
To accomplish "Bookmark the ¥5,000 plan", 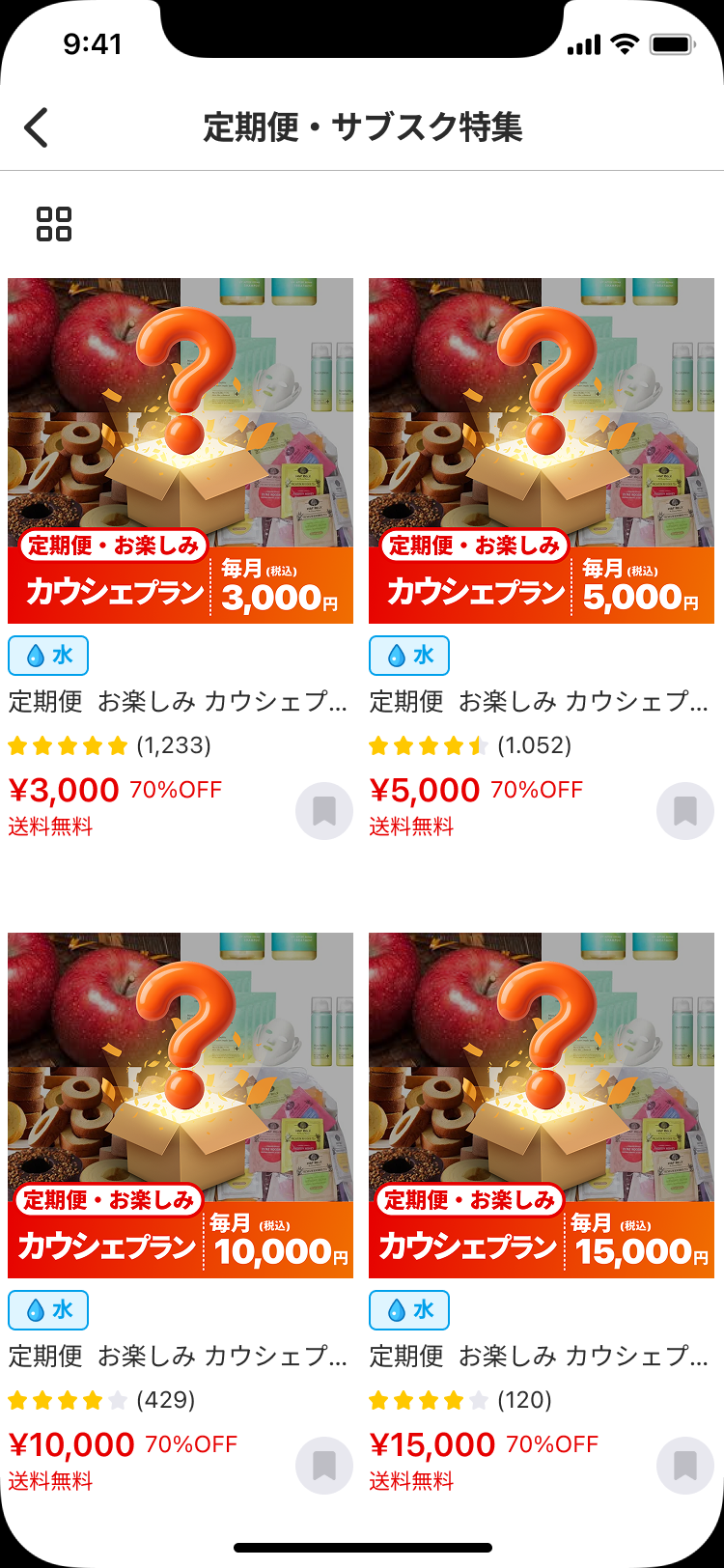I will [x=685, y=811].
